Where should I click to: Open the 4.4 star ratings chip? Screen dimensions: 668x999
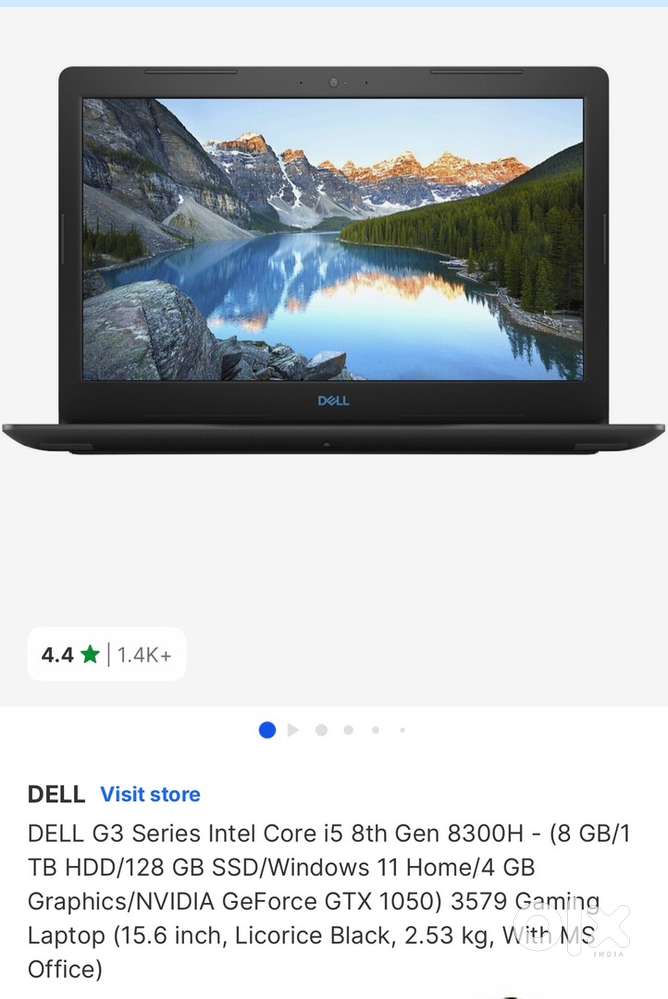coord(106,655)
